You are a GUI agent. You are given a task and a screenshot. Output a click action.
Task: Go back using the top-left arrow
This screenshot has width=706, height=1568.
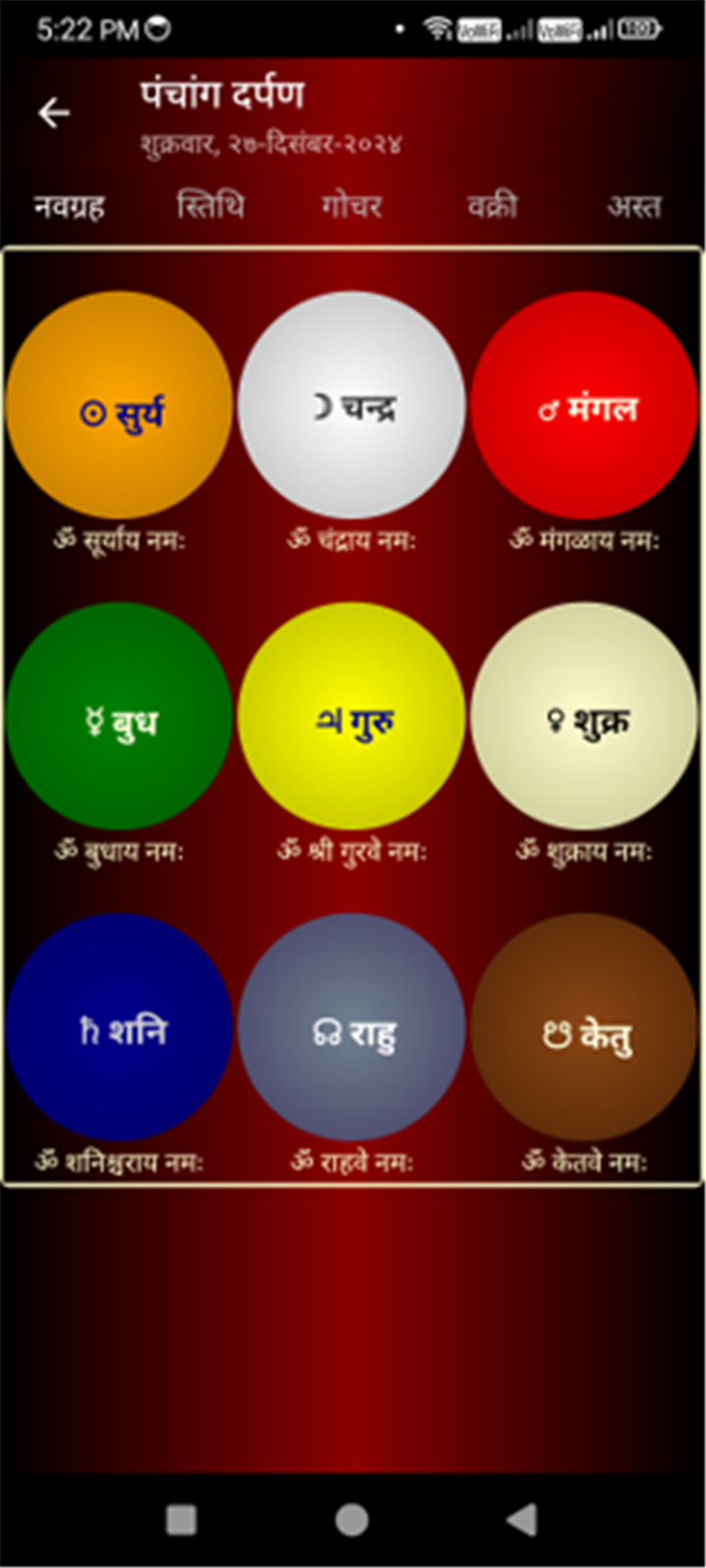54,114
